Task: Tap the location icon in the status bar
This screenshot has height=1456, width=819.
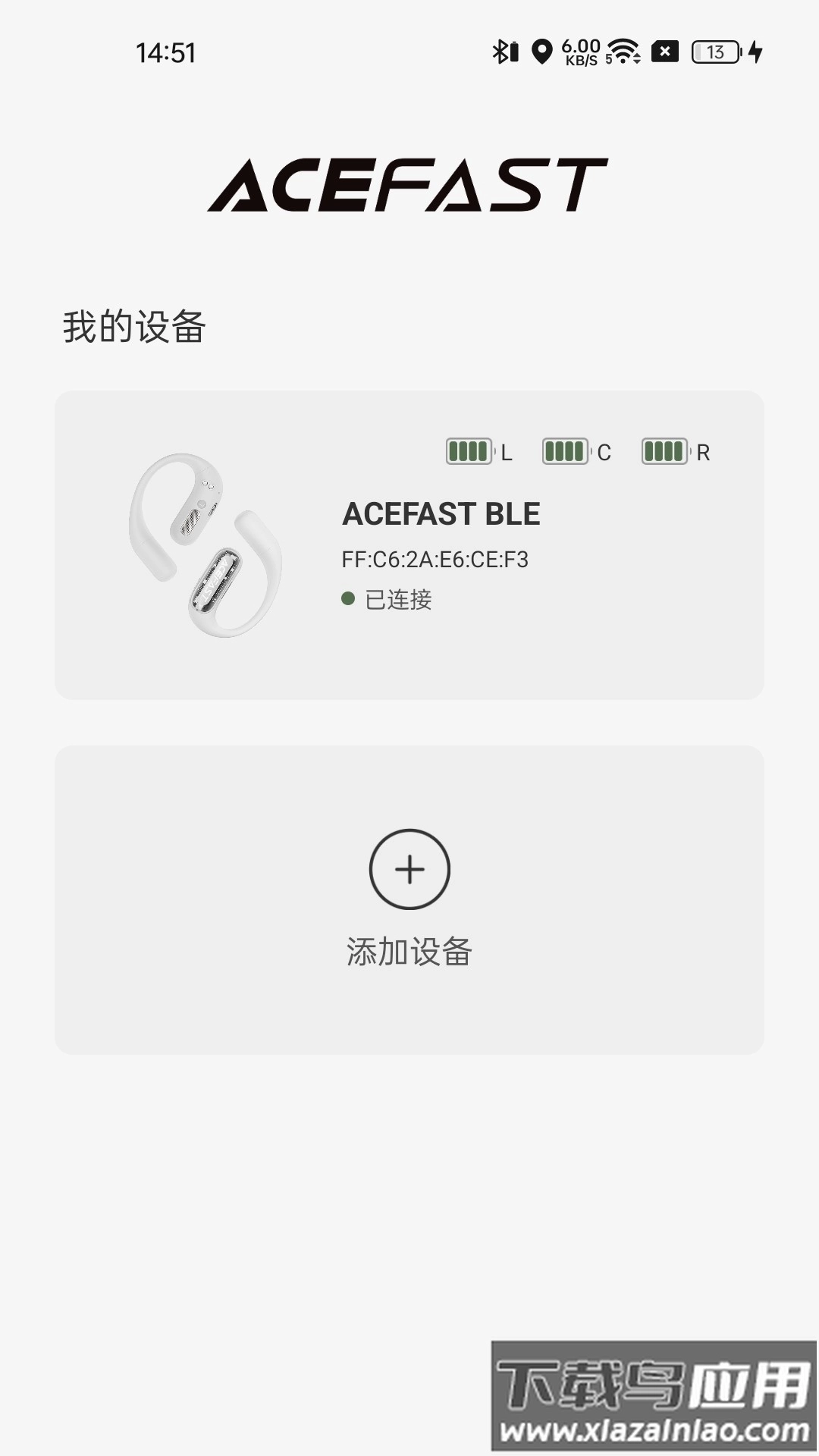Action: (541, 53)
